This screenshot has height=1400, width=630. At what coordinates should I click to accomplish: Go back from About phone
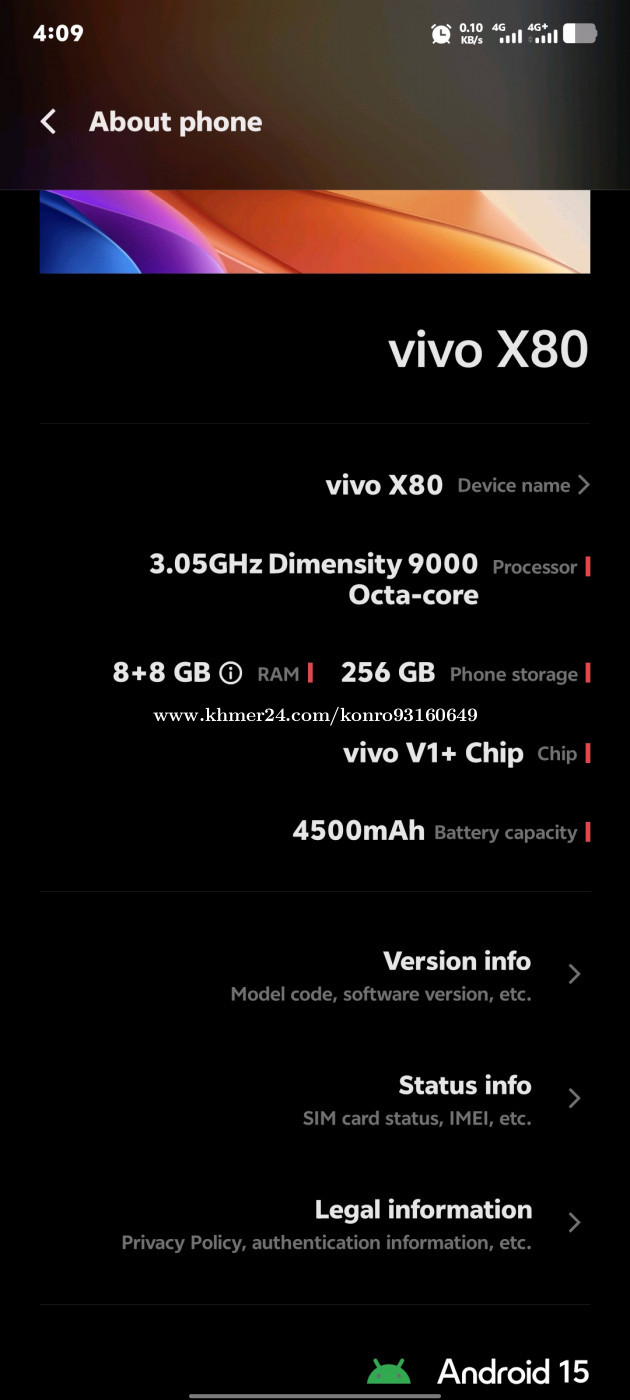pyautogui.click(x=48, y=122)
